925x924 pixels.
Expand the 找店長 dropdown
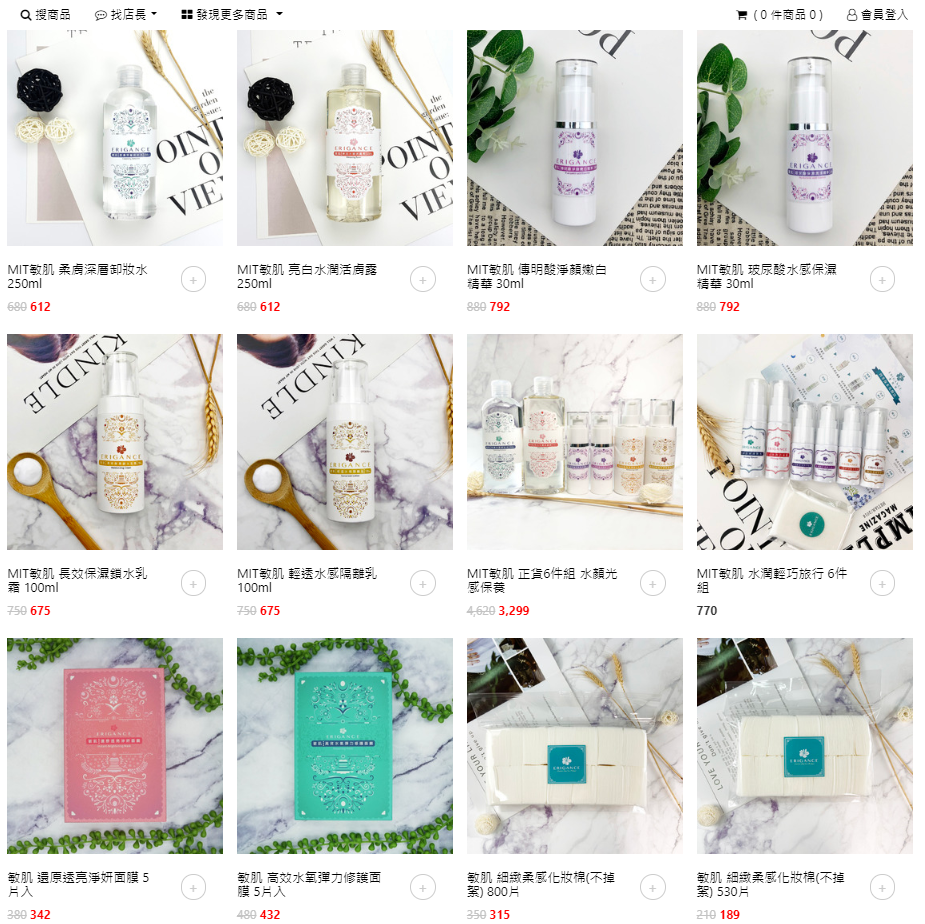coord(126,15)
